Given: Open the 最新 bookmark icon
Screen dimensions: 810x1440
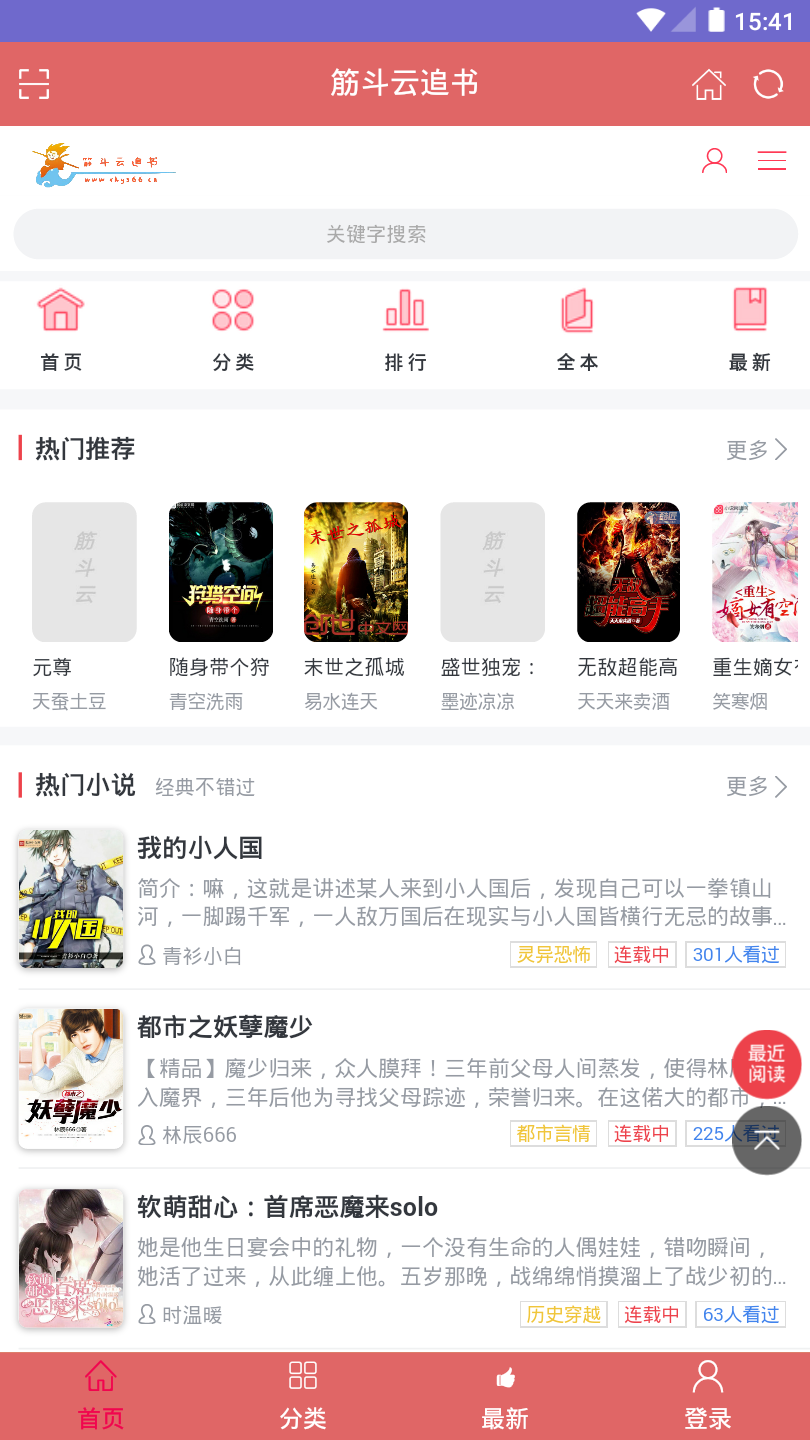Looking at the screenshot, I should click(x=749, y=311).
